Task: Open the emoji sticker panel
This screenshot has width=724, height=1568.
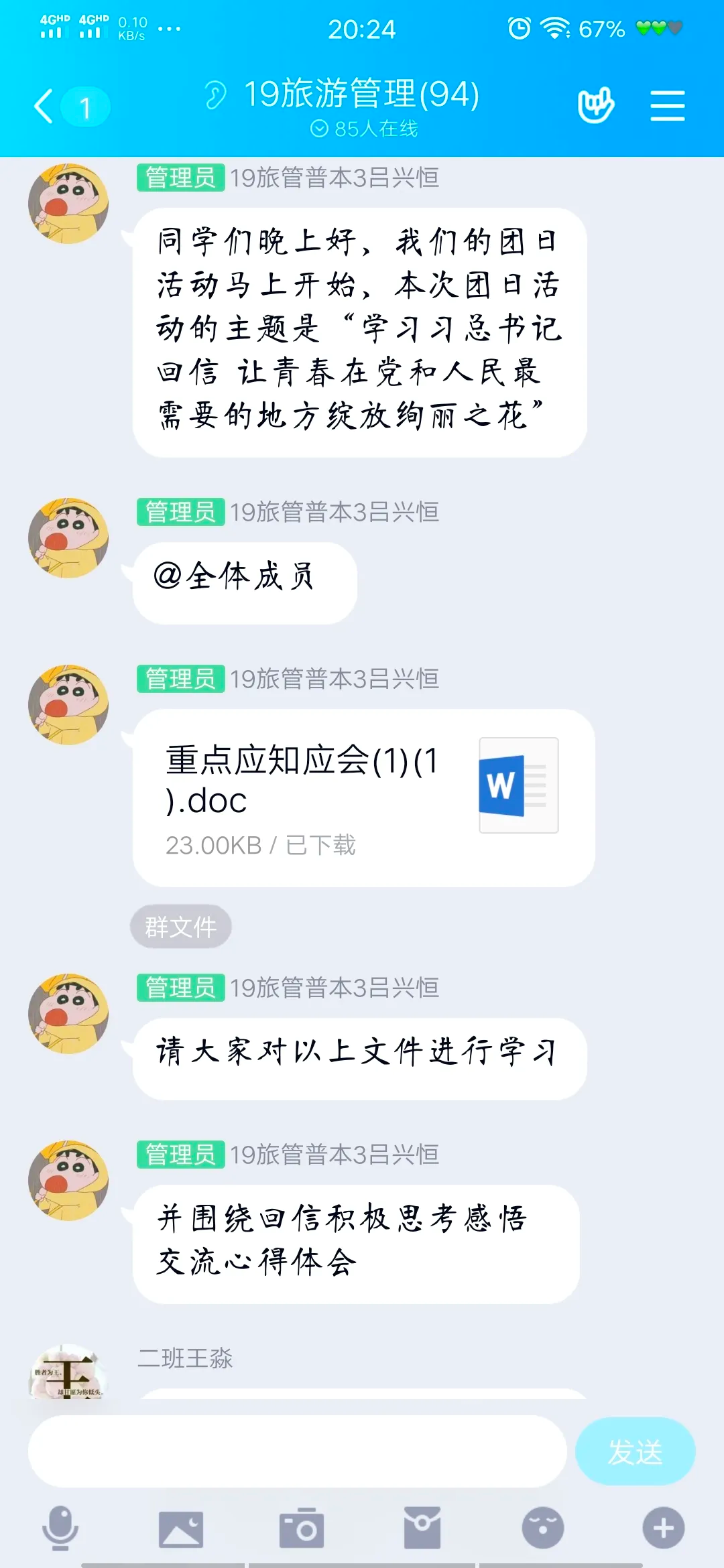Action: pos(542,1528)
